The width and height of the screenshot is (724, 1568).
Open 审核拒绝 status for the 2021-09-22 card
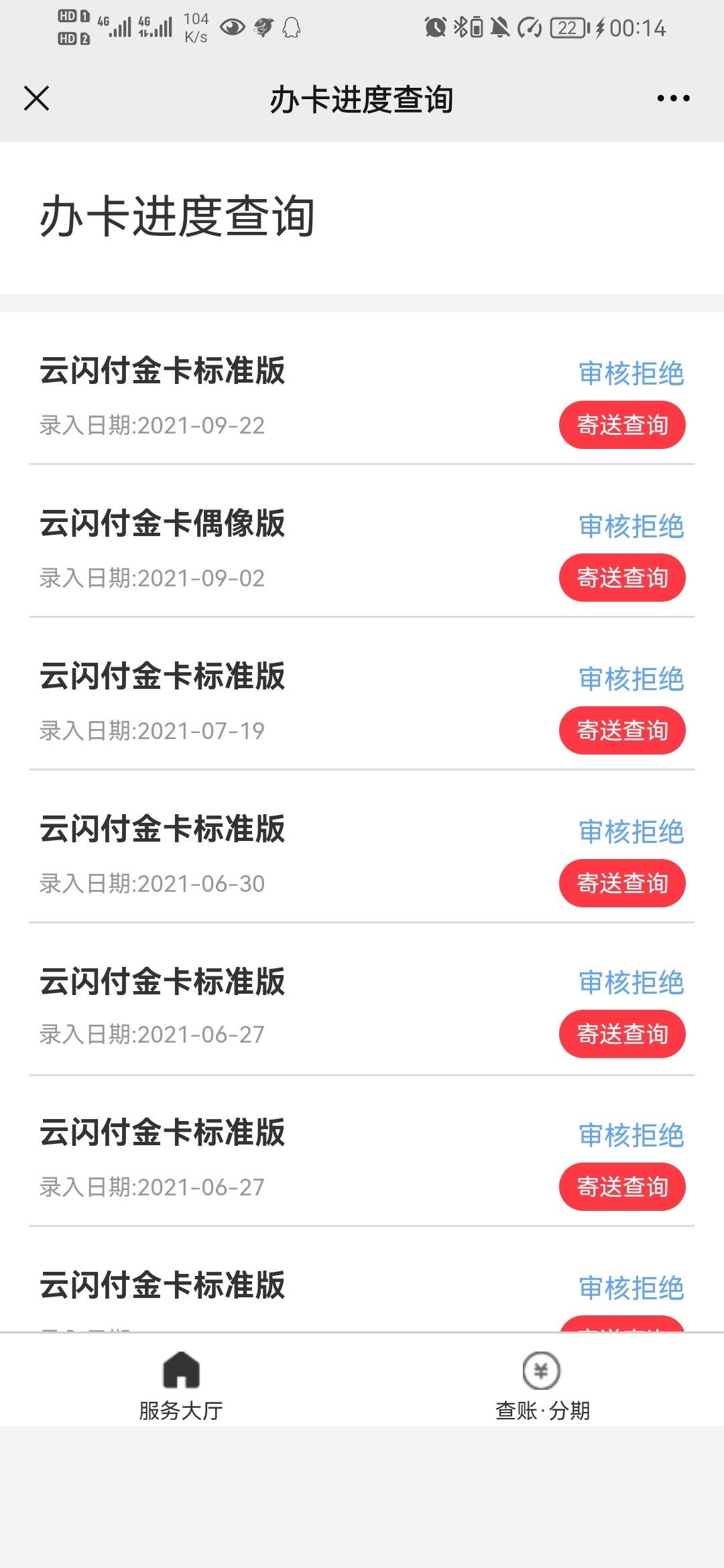(631, 373)
